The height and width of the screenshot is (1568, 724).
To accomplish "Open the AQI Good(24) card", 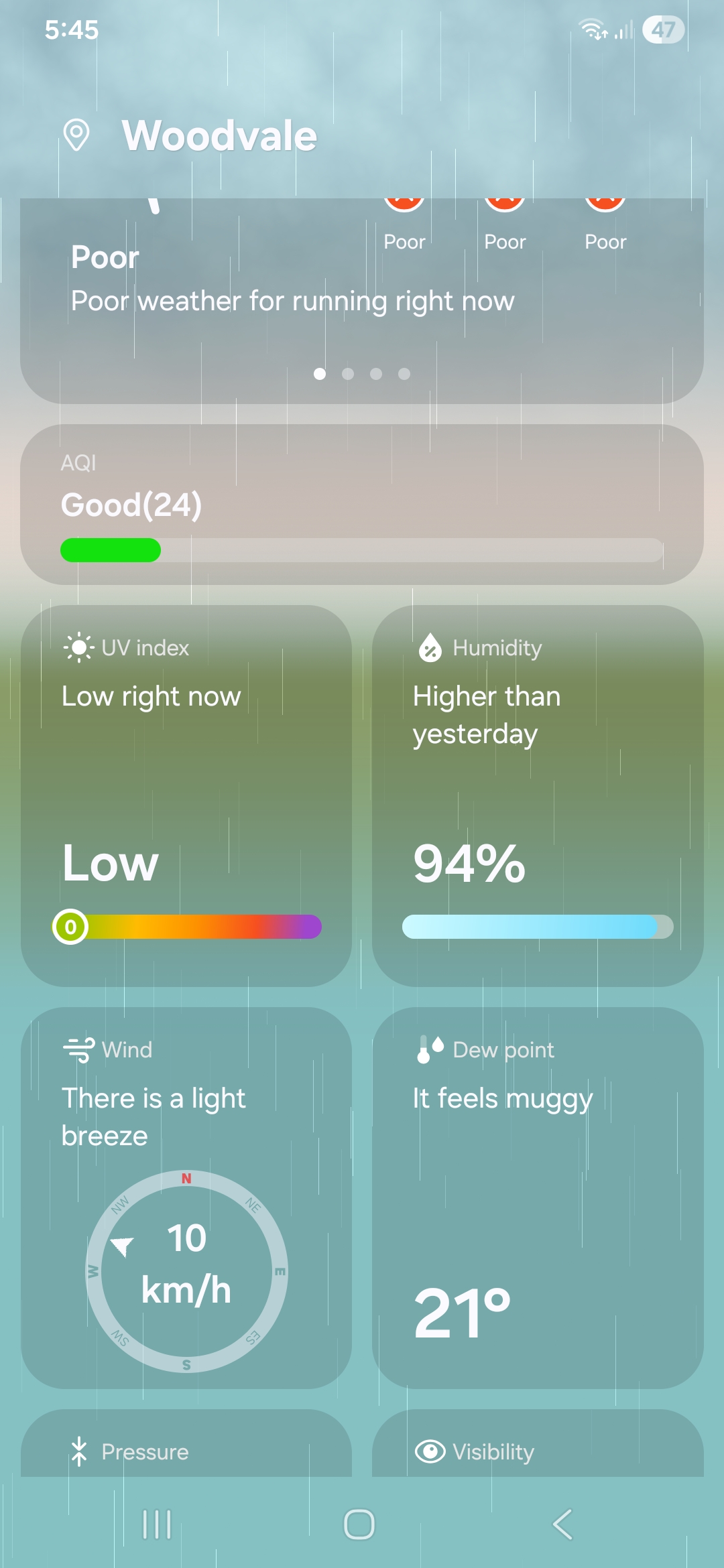I will click(362, 504).
